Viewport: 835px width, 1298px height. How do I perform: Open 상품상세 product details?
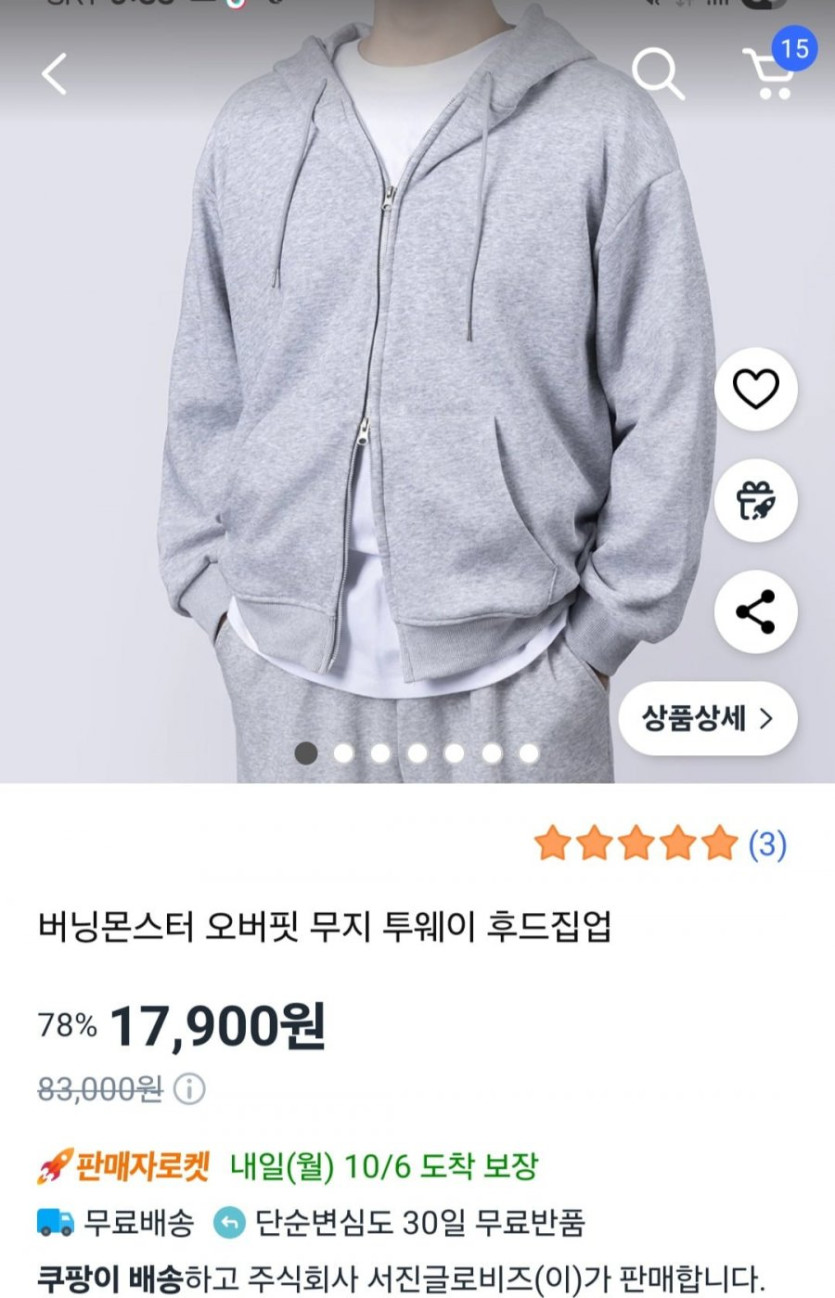click(708, 718)
